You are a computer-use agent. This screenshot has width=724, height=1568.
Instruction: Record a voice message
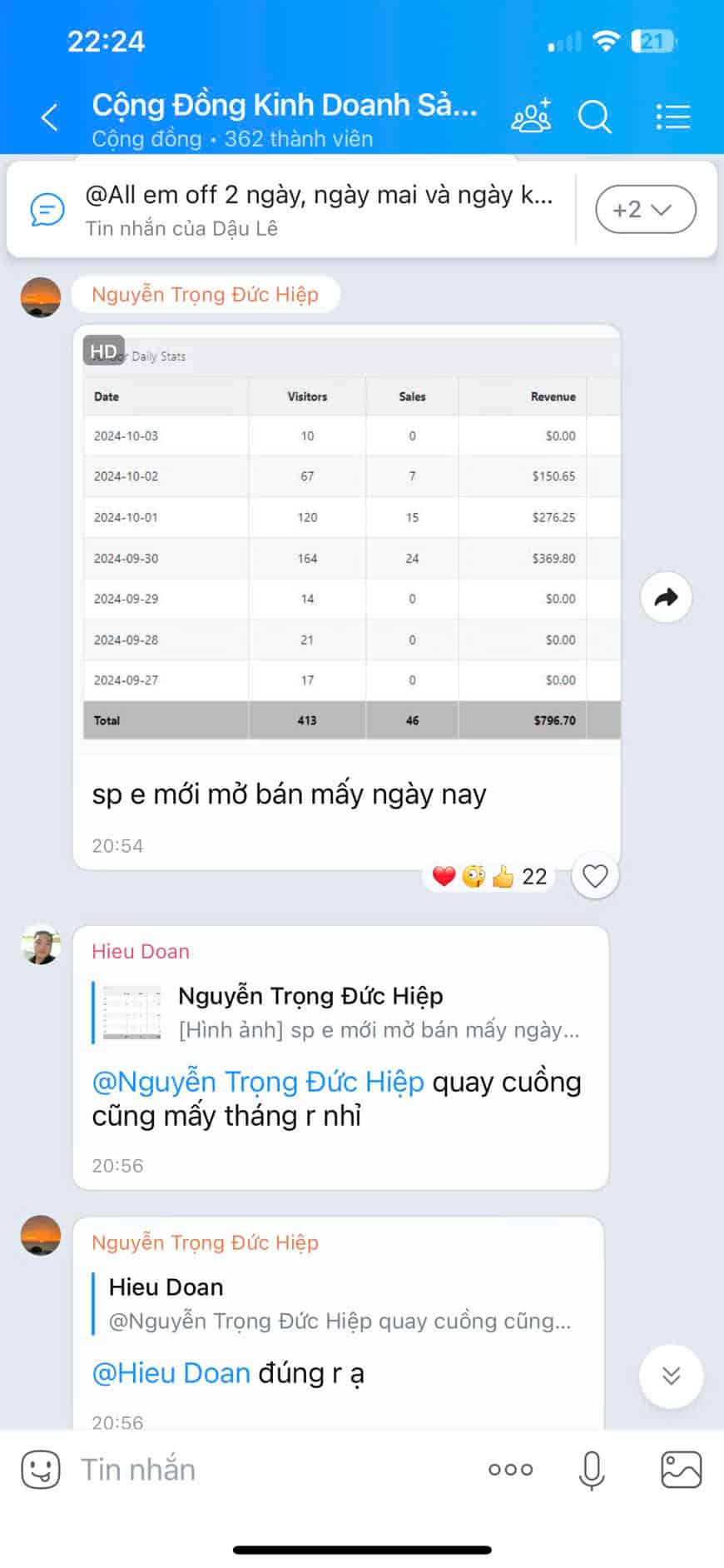point(592,1470)
